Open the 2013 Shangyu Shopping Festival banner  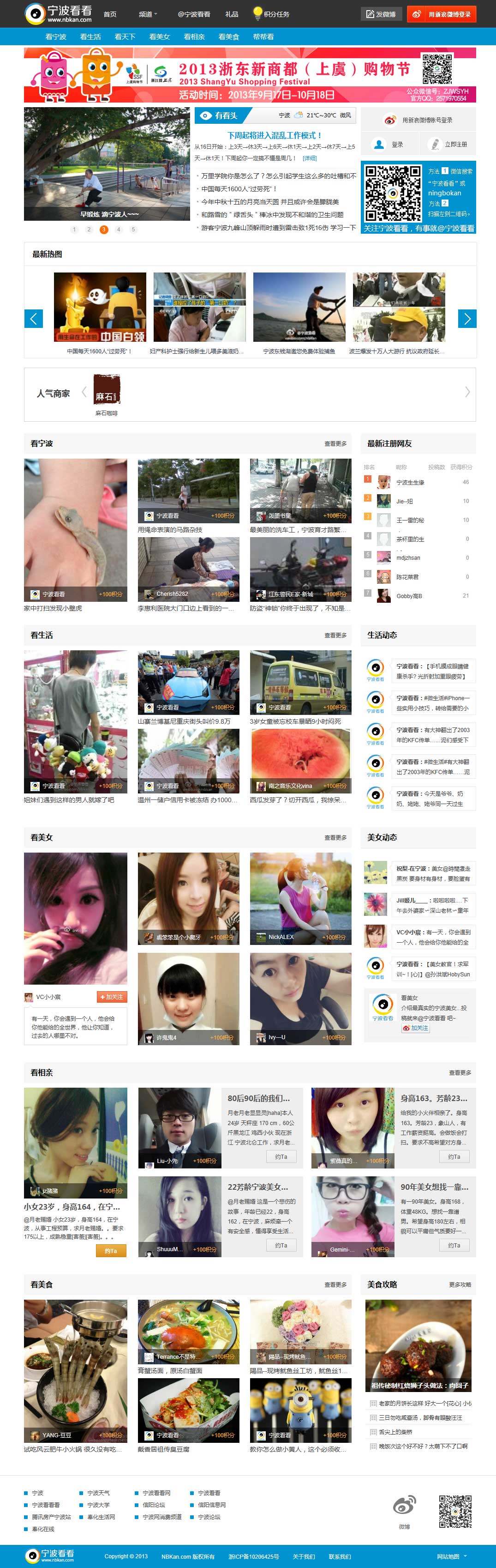tap(250, 75)
